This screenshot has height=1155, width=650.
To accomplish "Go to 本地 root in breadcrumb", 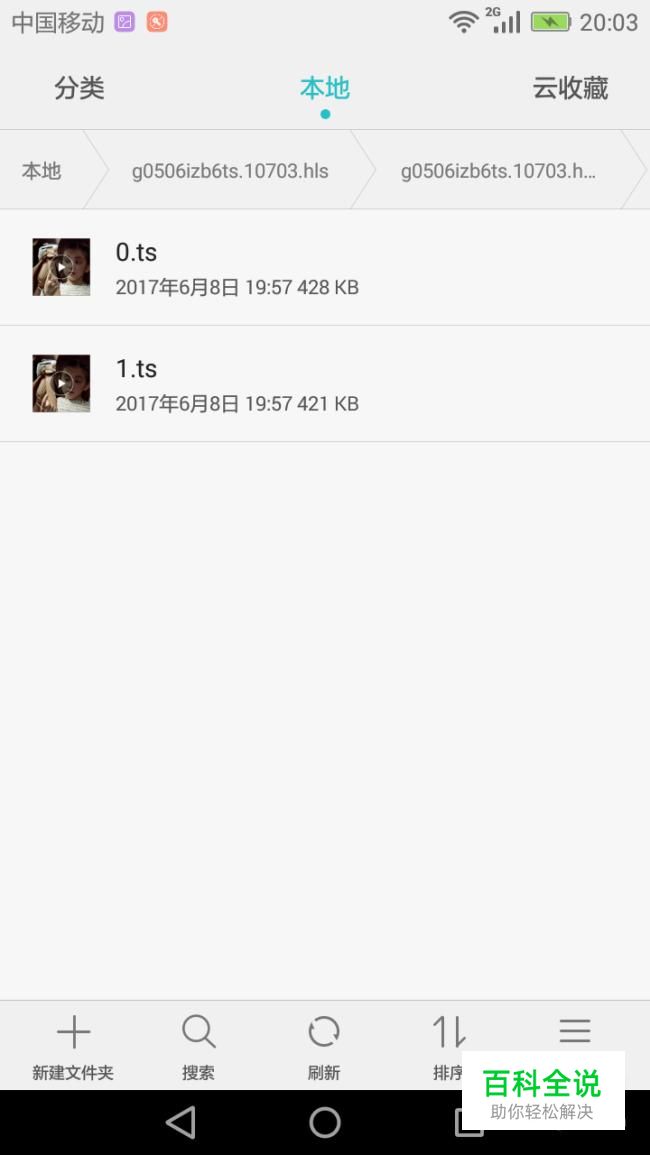I will point(41,171).
